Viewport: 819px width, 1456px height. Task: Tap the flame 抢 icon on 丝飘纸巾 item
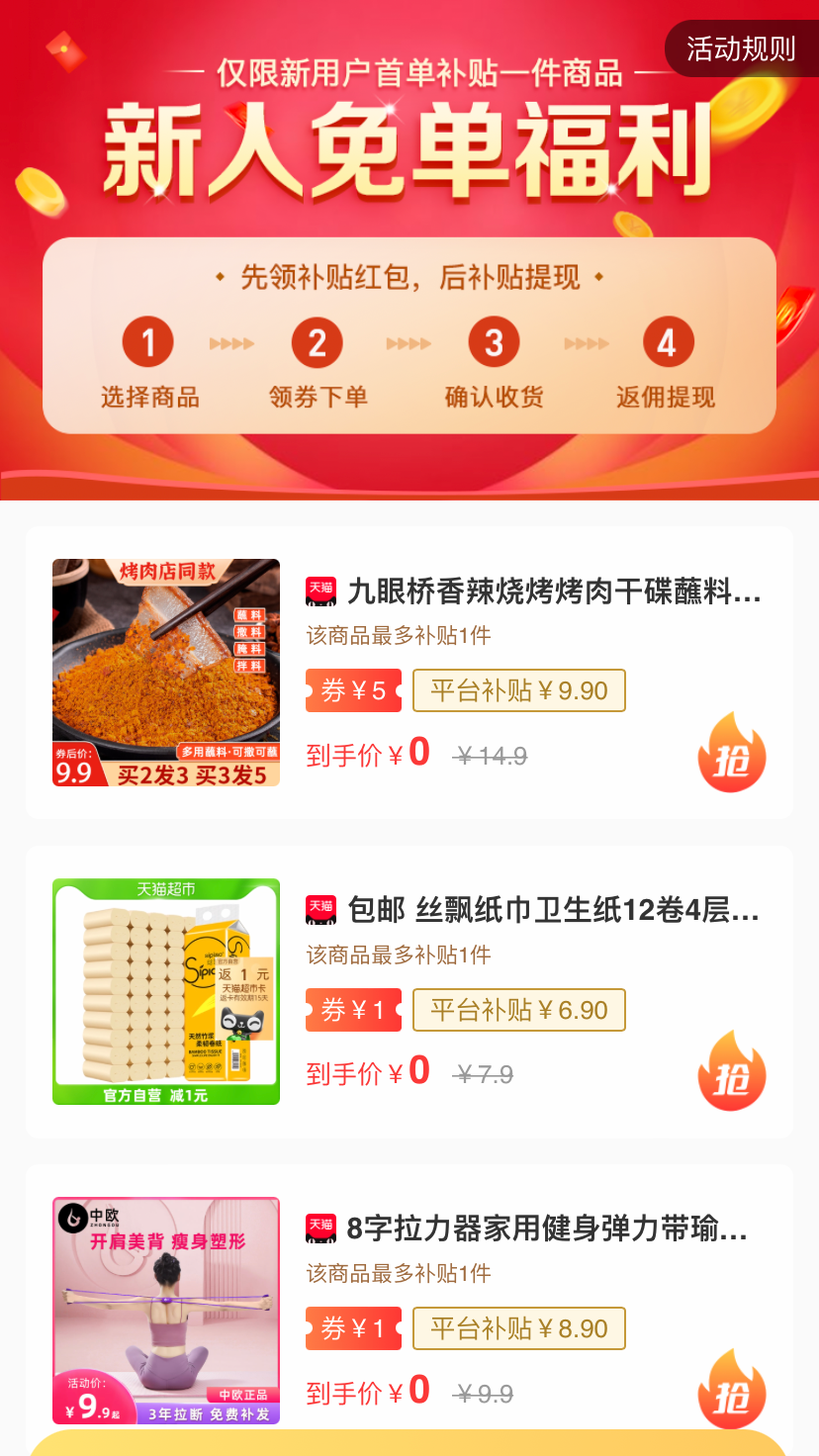click(731, 1070)
